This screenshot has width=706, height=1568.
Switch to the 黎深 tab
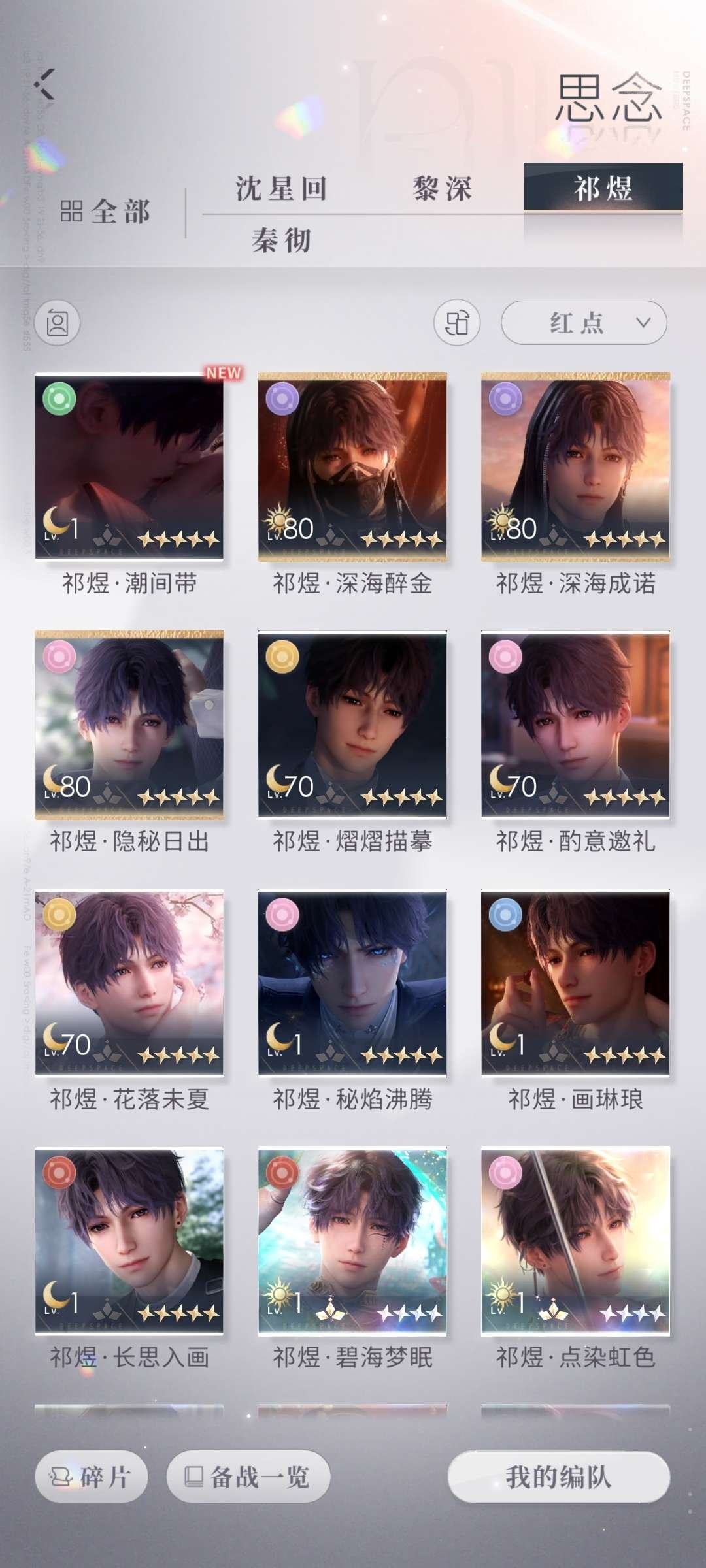point(443,189)
